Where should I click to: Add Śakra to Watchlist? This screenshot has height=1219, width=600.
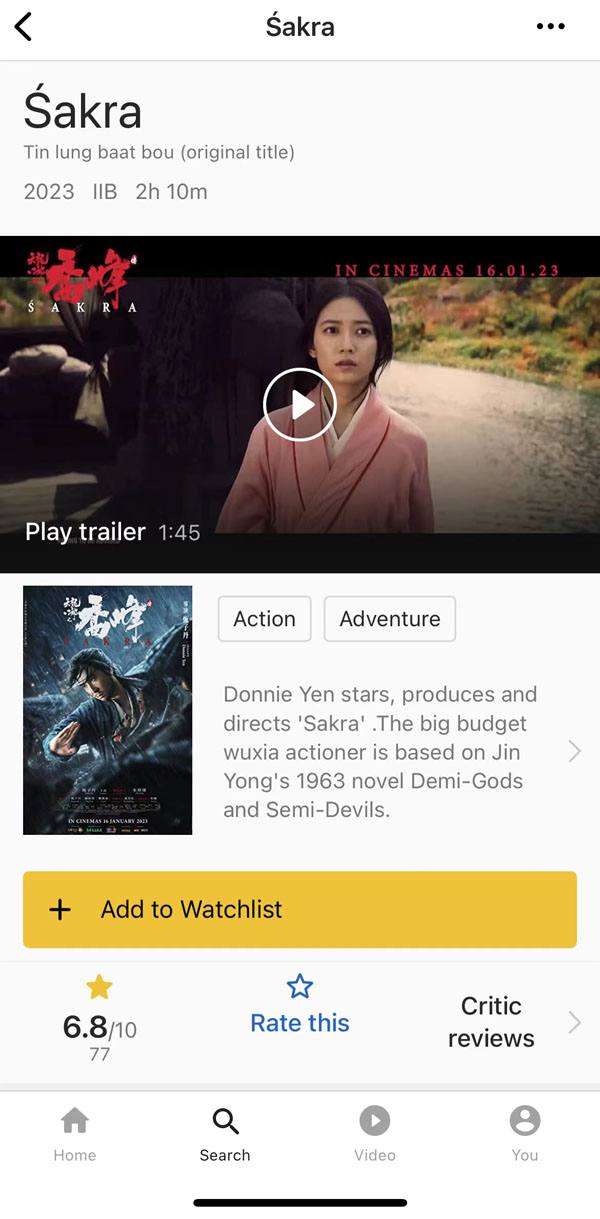[x=300, y=909]
